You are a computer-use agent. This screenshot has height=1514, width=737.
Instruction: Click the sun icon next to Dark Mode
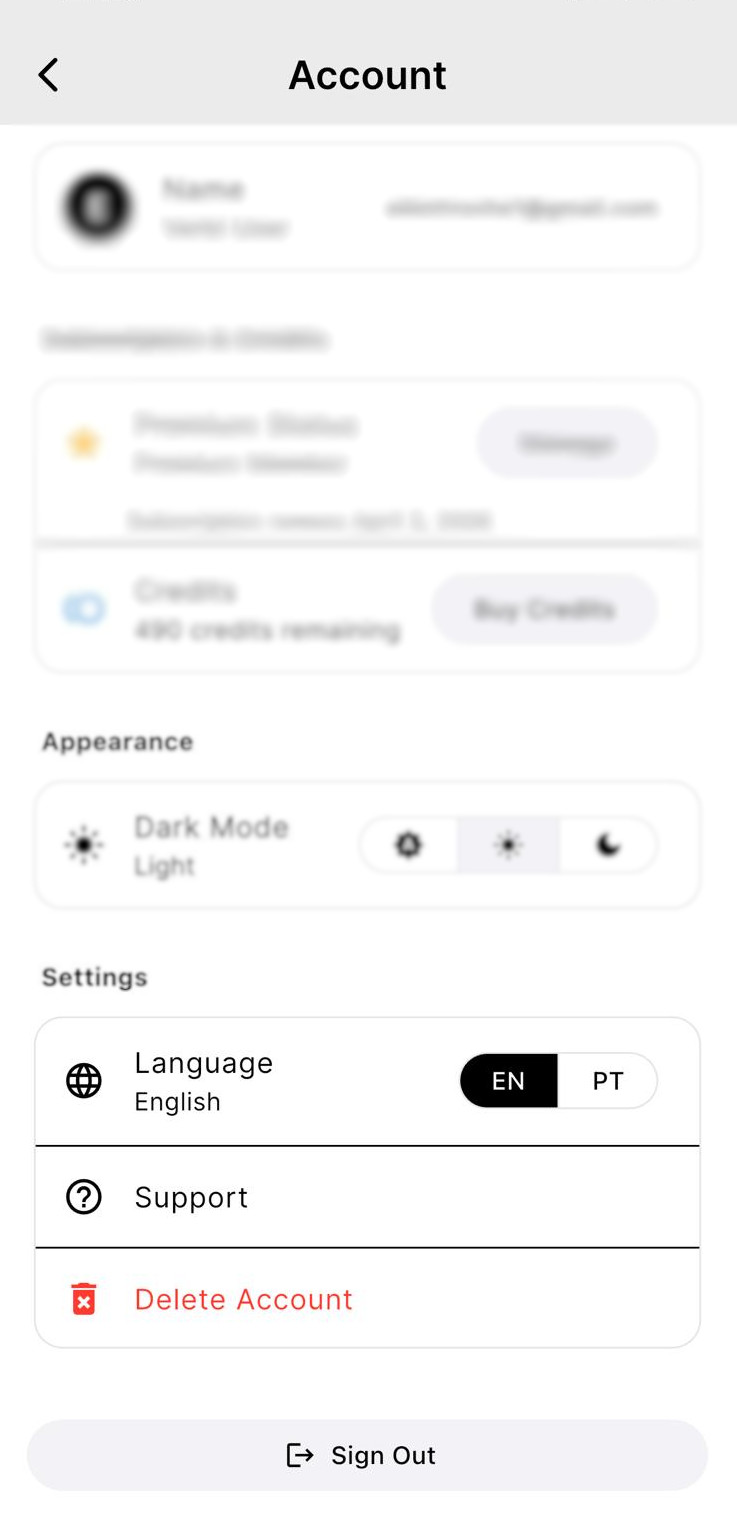[x=85, y=844]
